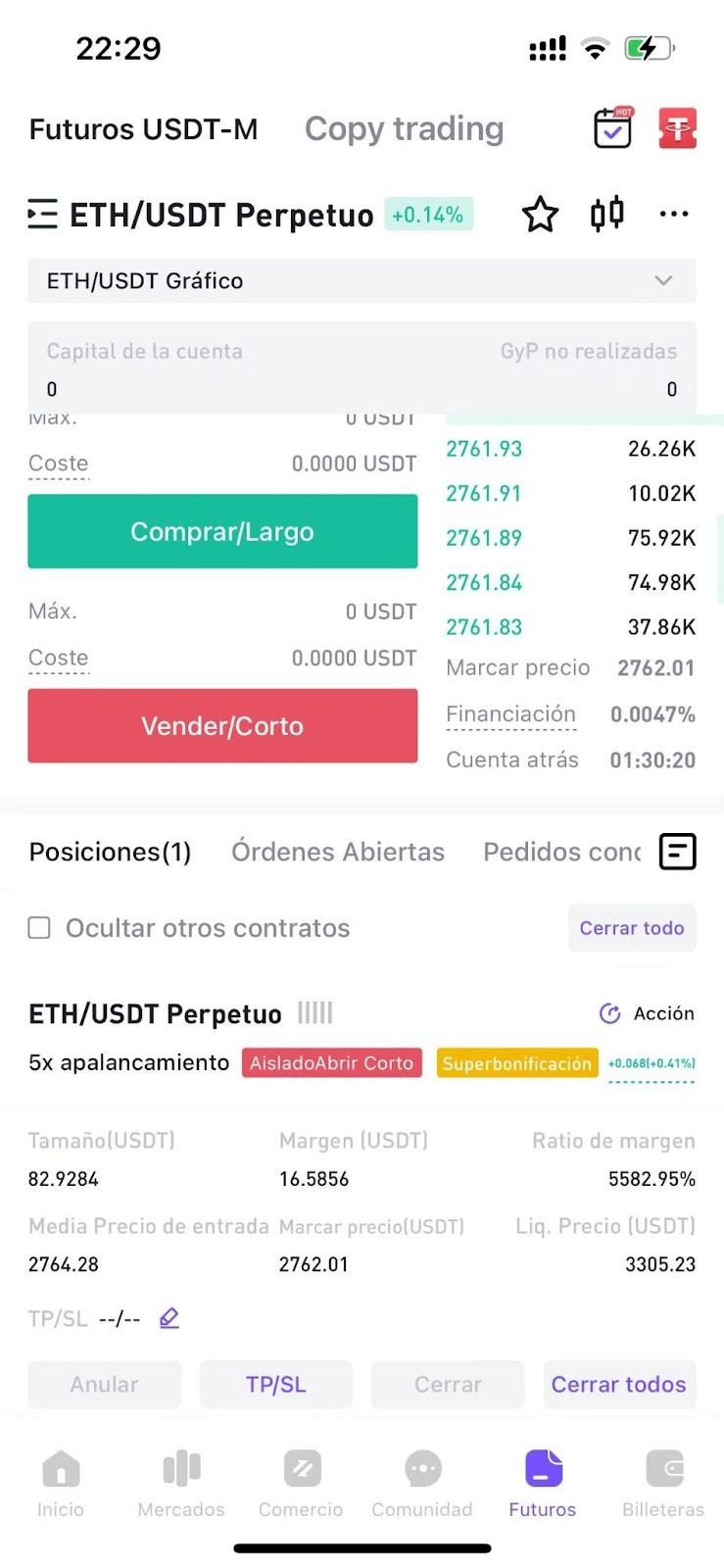Open the Billeteras tab
724x1568 pixels.
tap(663, 1484)
